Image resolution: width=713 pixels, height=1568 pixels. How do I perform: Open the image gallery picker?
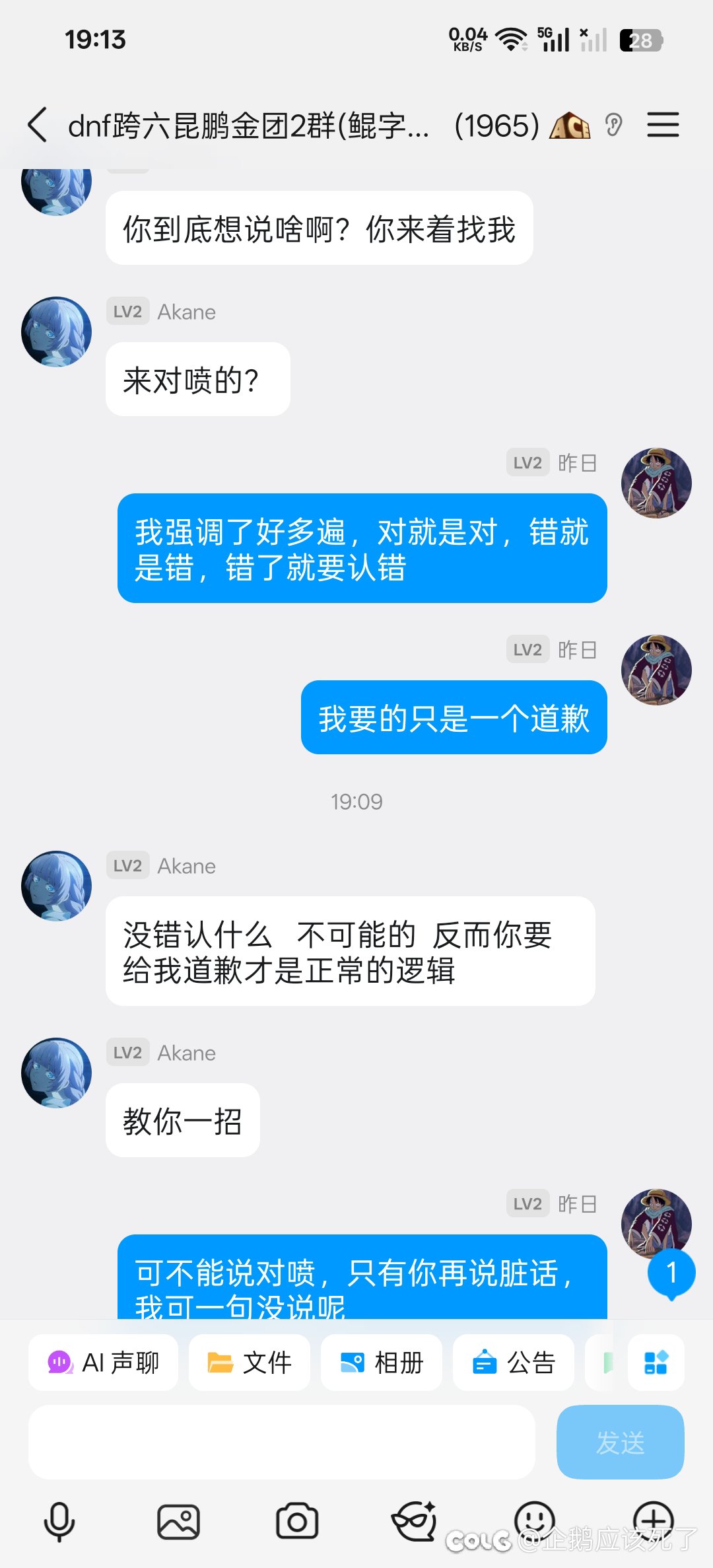(x=178, y=1522)
